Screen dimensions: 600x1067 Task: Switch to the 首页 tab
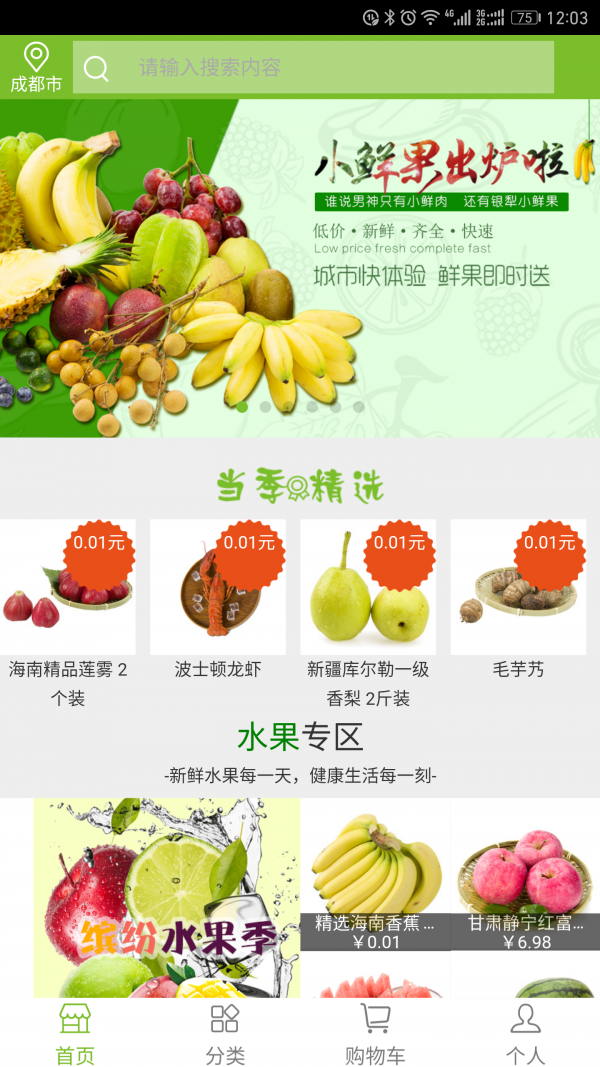point(75,1033)
